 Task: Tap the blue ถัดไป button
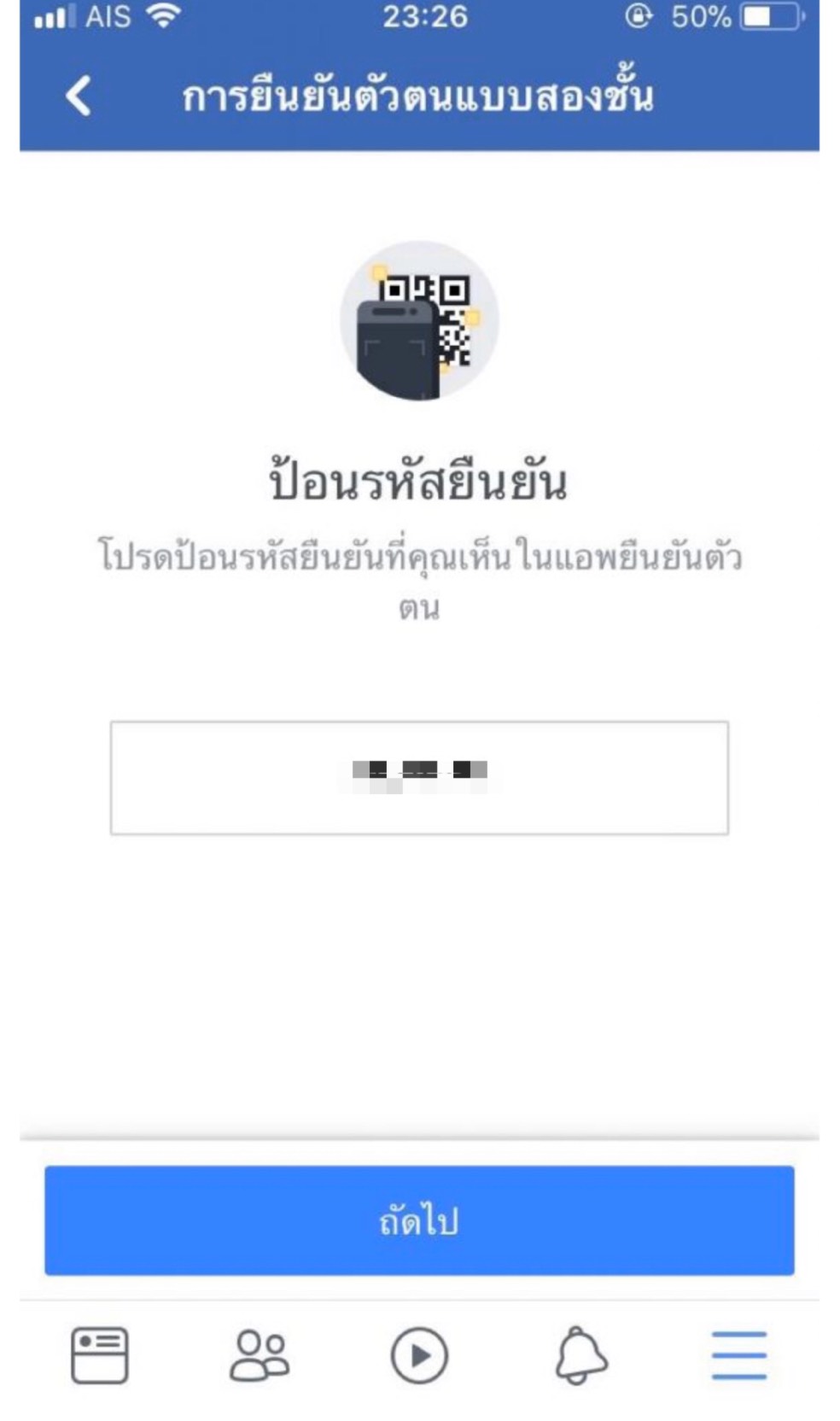coord(418,1219)
